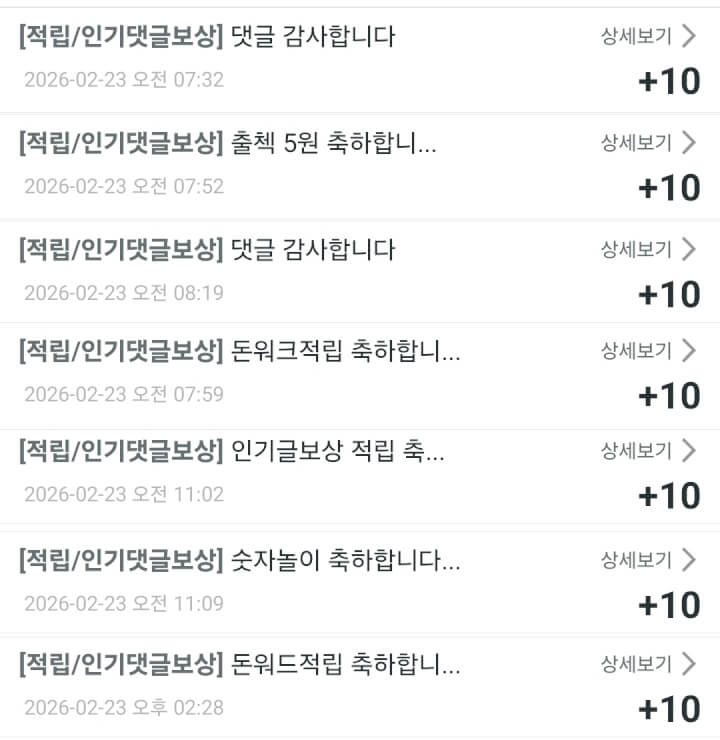Open 상세보기 for 인기글보상 적립 entry
Image resolution: width=720 pixels, height=740 pixels.
click(x=647, y=451)
